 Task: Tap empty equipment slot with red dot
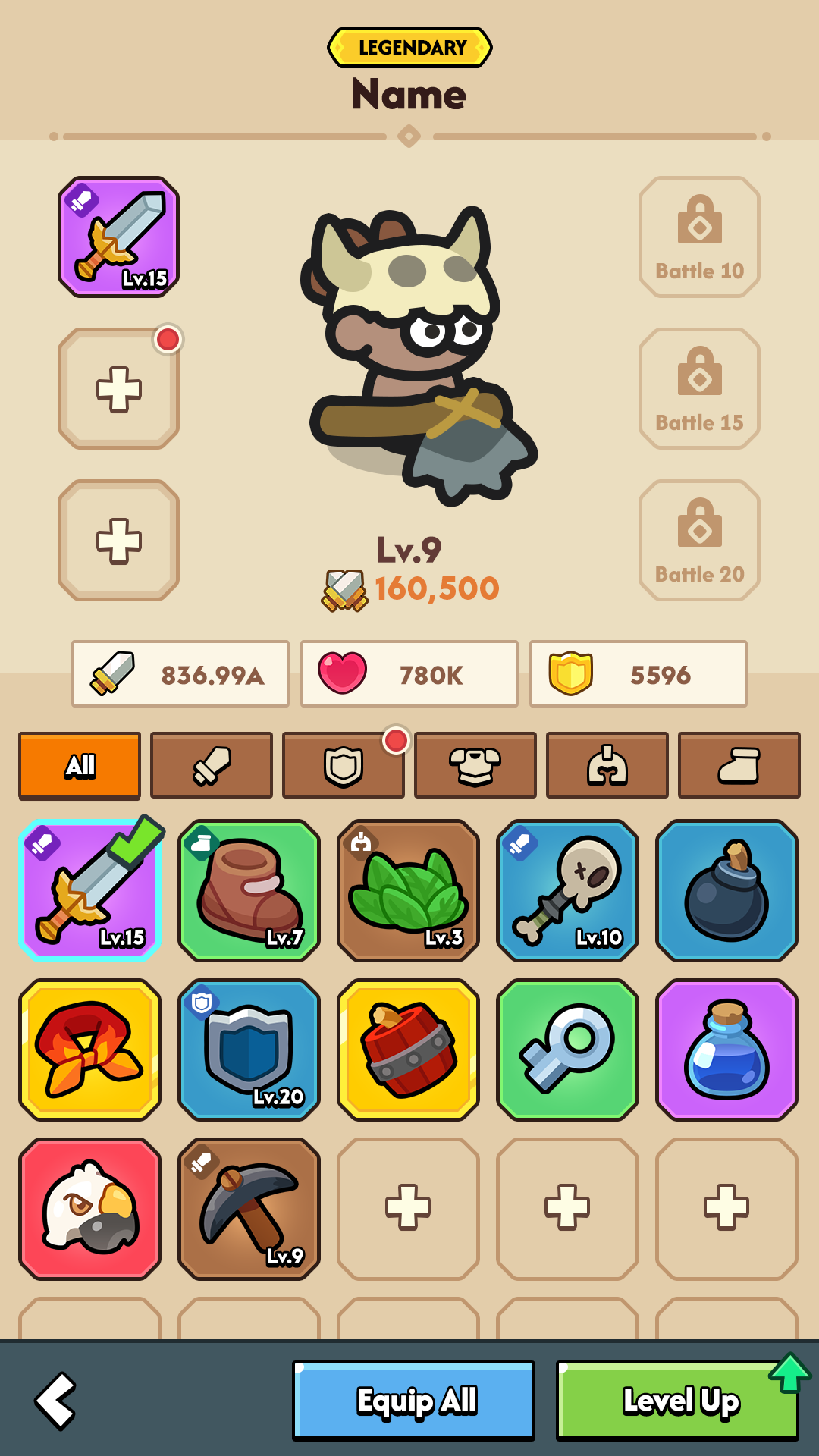[x=119, y=389]
